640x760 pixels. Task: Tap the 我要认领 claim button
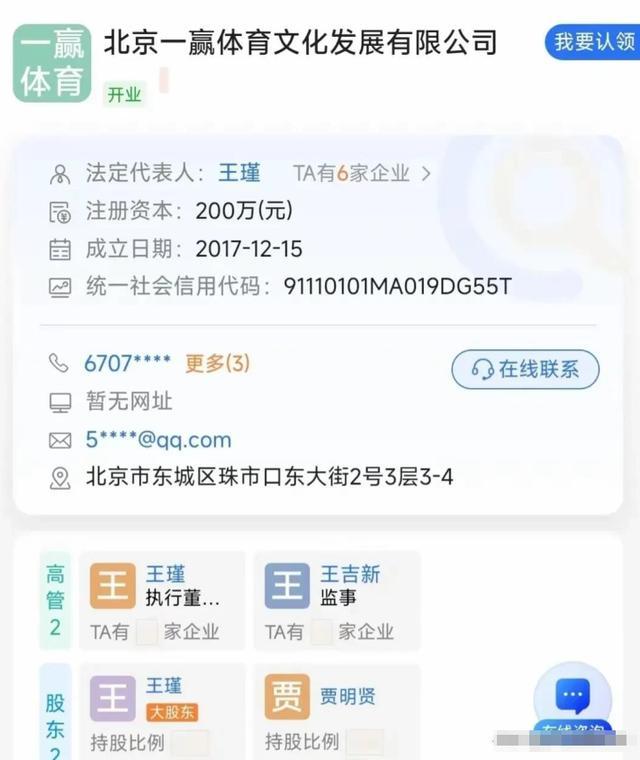tap(594, 42)
